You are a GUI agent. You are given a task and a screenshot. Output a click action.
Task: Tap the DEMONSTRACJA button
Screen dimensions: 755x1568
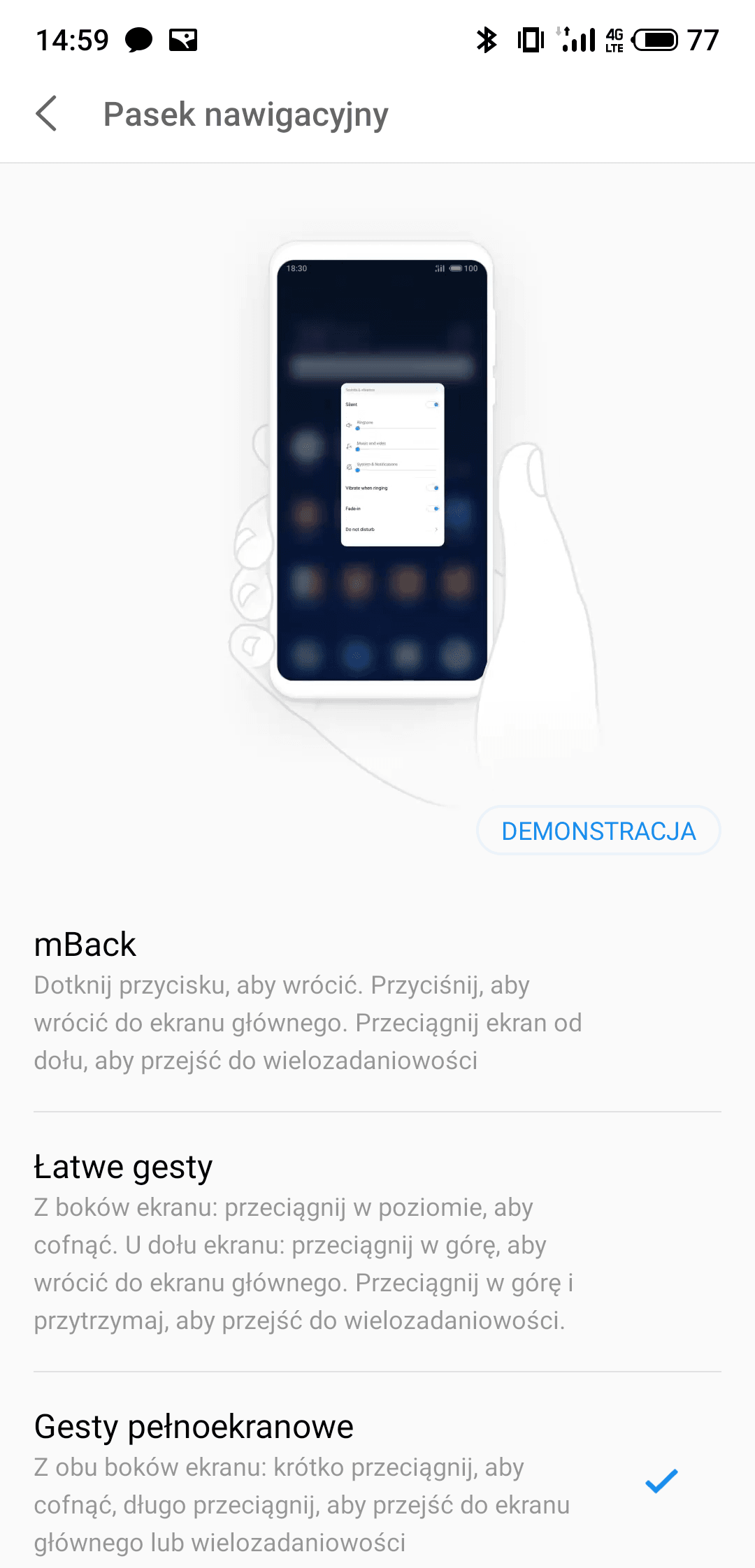coord(598,831)
